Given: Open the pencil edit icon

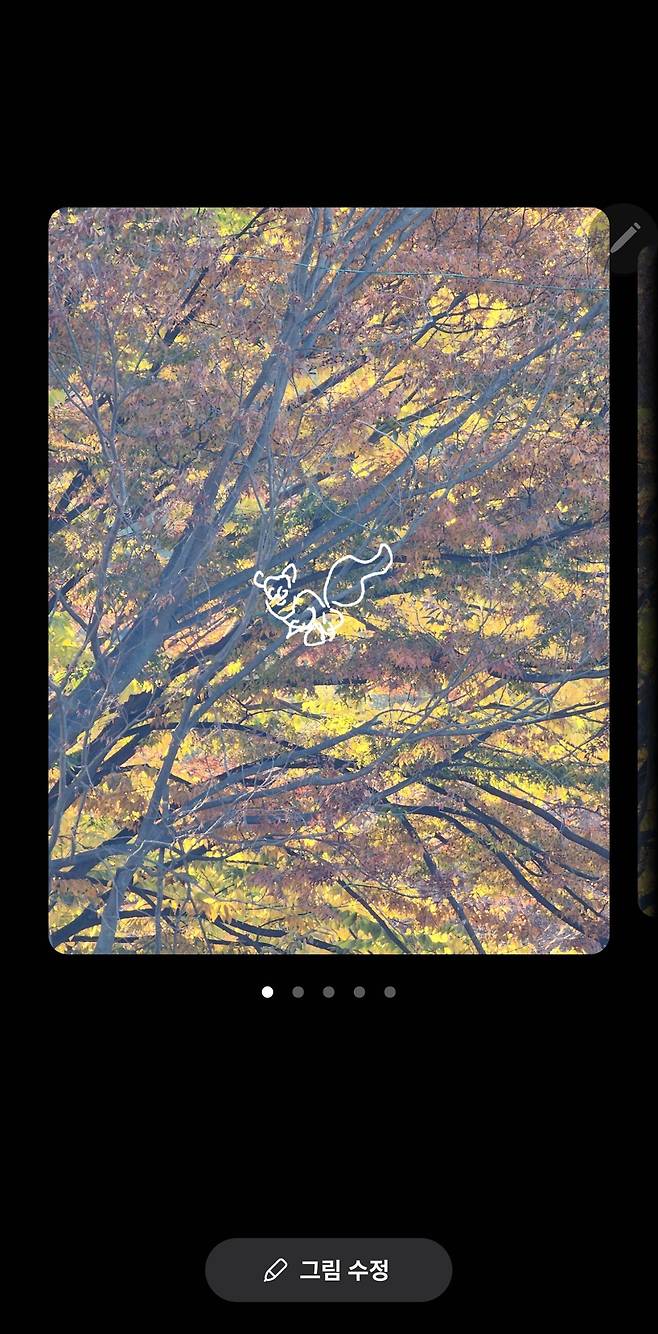Looking at the screenshot, I should click(x=625, y=238).
